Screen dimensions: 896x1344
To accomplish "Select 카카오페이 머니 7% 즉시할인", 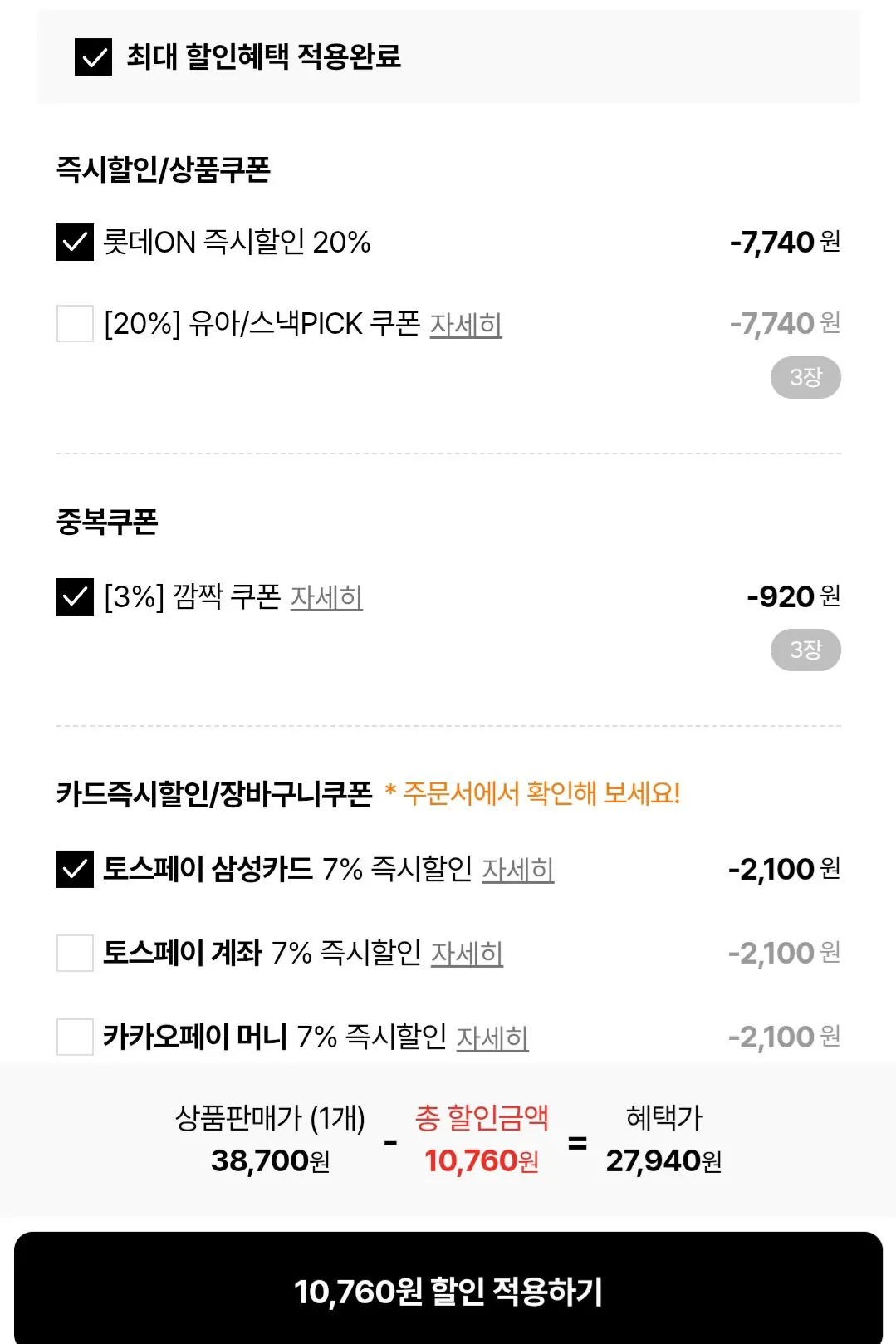I will click(75, 1037).
